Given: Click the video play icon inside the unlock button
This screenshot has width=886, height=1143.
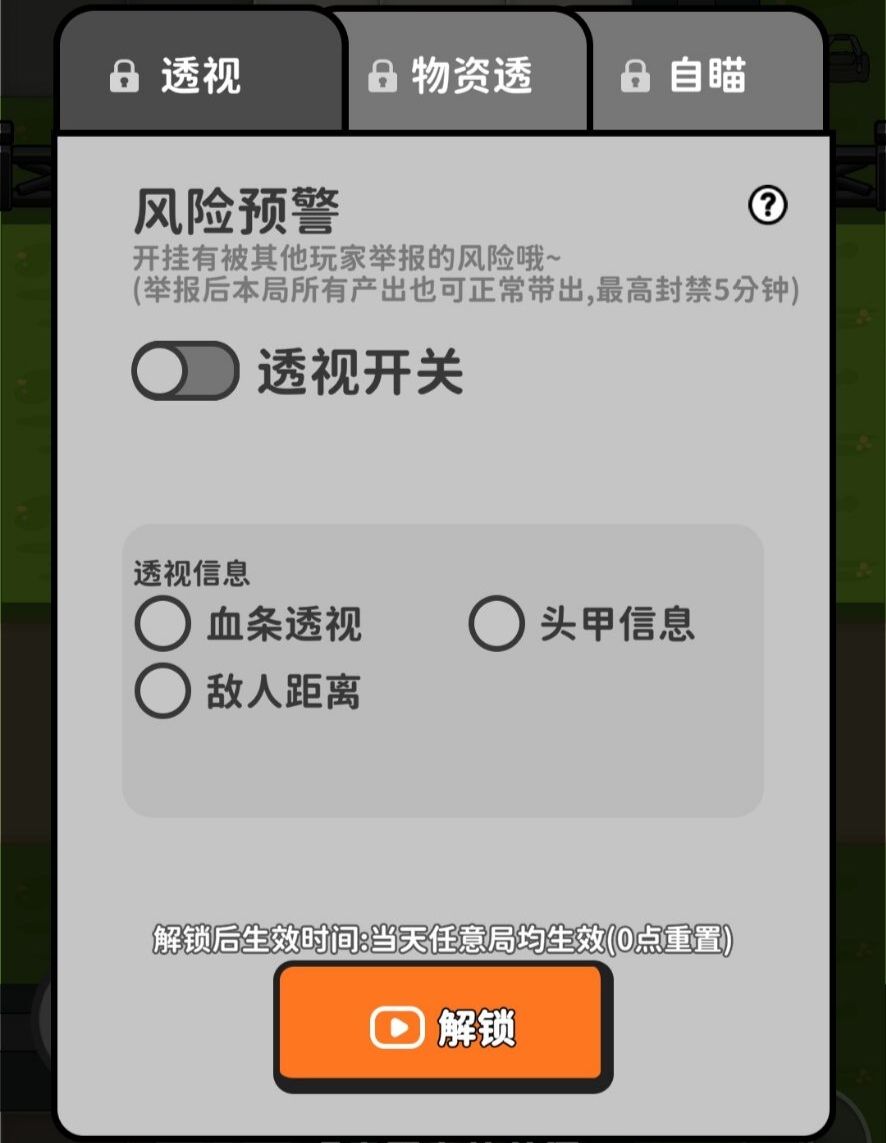Looking at the screenshot, I should click(396, 1026).
